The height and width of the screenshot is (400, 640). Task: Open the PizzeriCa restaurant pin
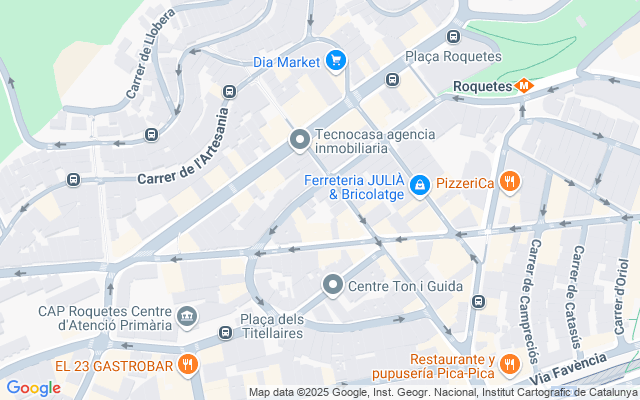click(x=509, y=182)
